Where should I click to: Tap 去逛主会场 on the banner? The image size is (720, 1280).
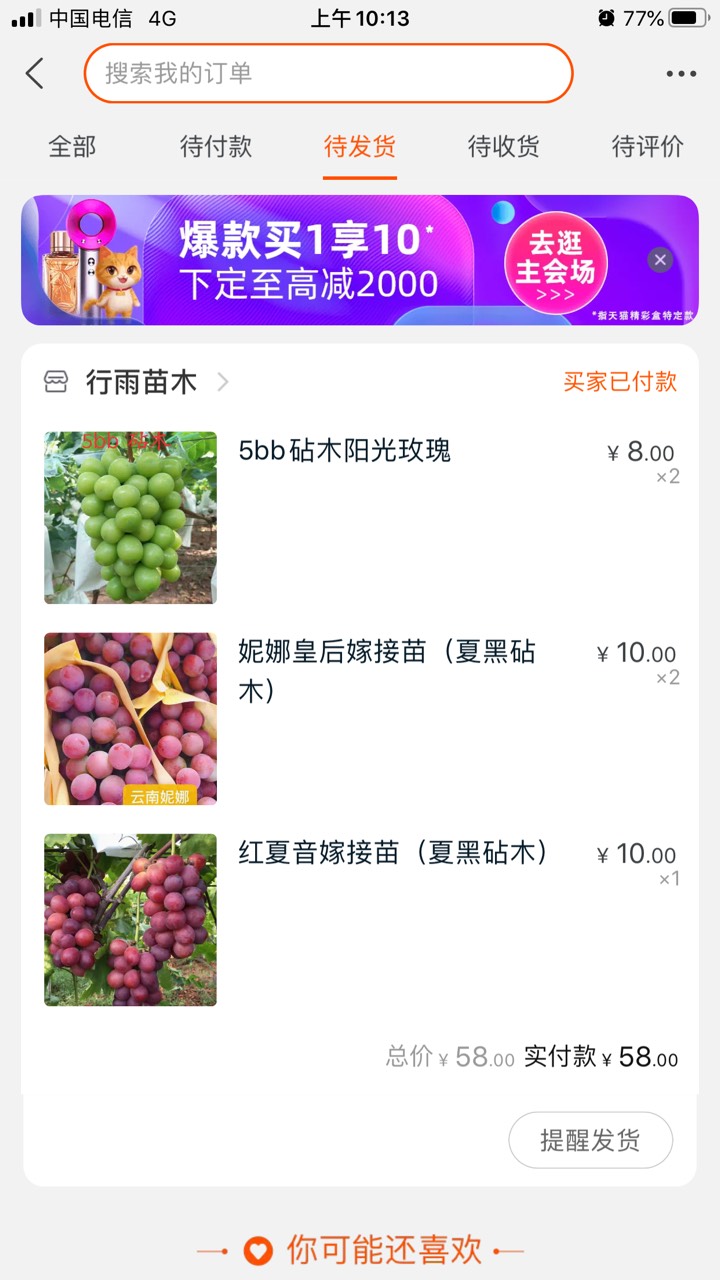click(x=555, y=262)
